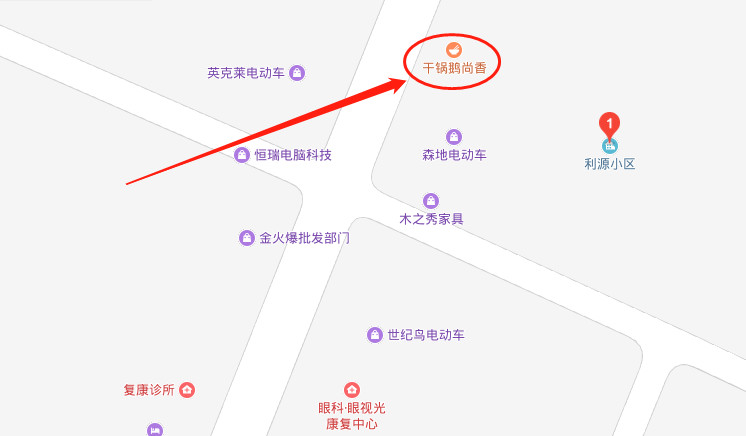Image resolution: width=746 pixels, height=436 pixels.
Task: Select the 干锅鹅尚香 restaurant marker
Action: [x=453, y=49]
